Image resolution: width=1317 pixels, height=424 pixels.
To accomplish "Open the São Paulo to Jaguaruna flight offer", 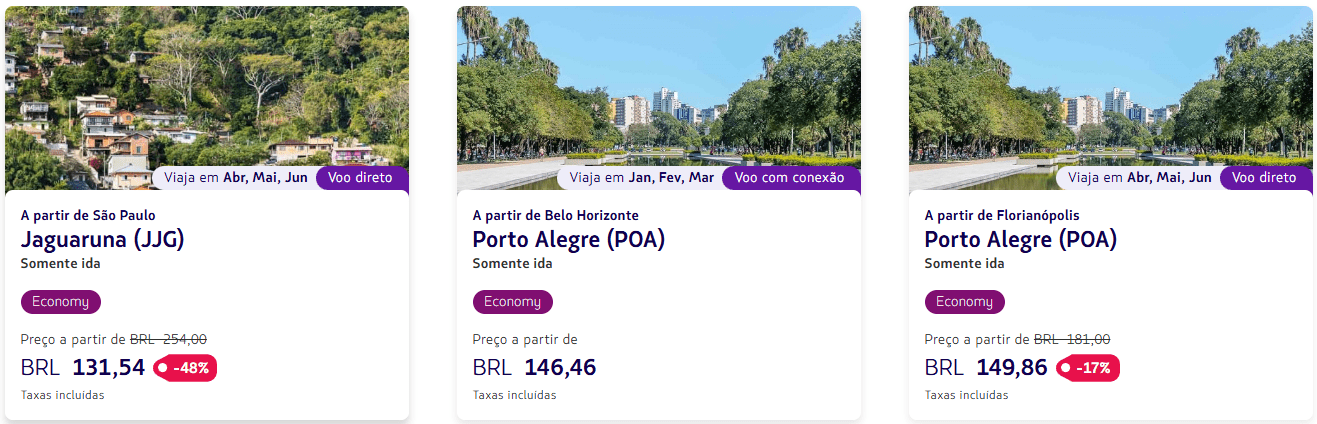I will point(206,240).
